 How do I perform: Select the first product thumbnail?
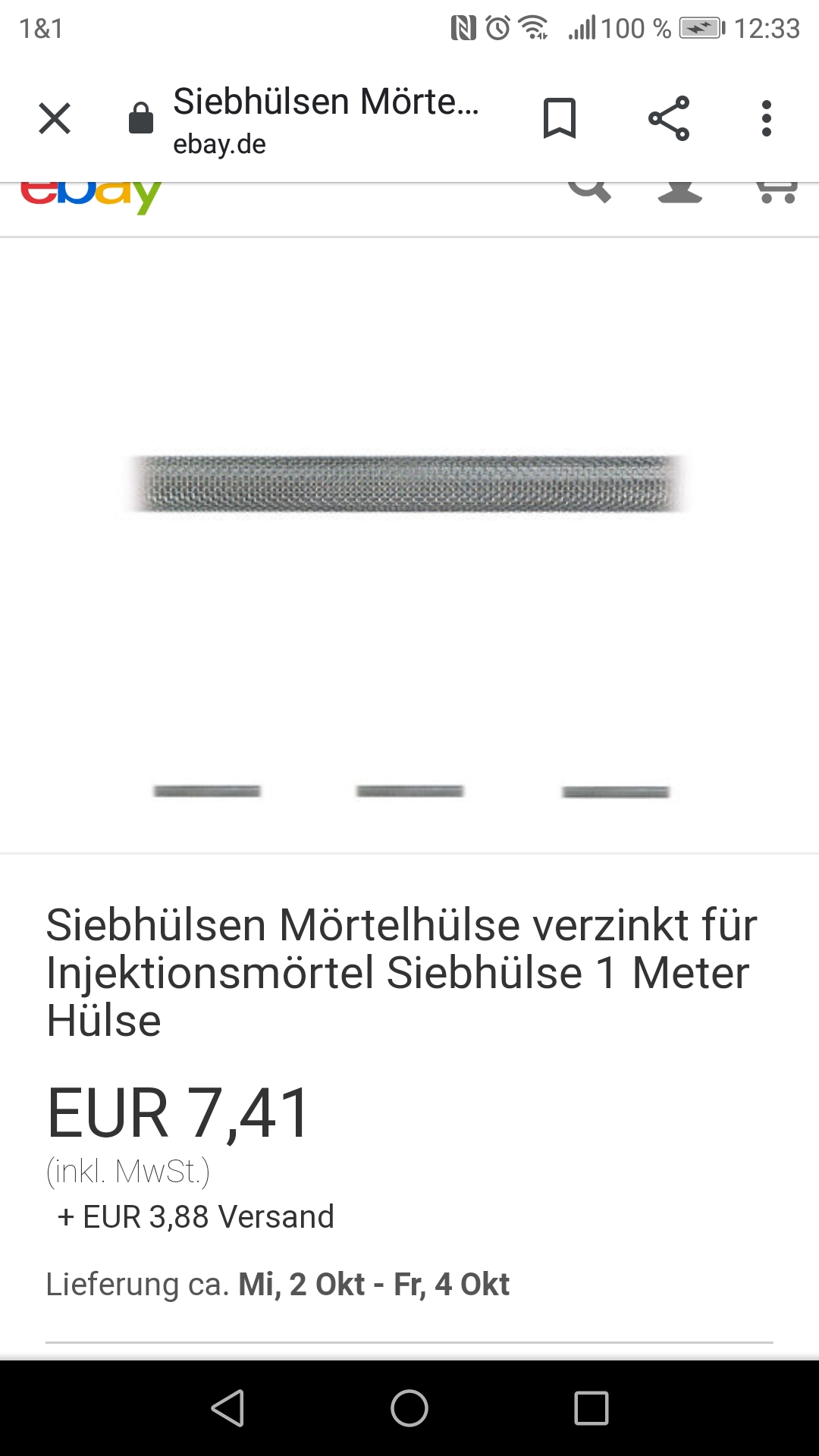[x=207, y=791]
